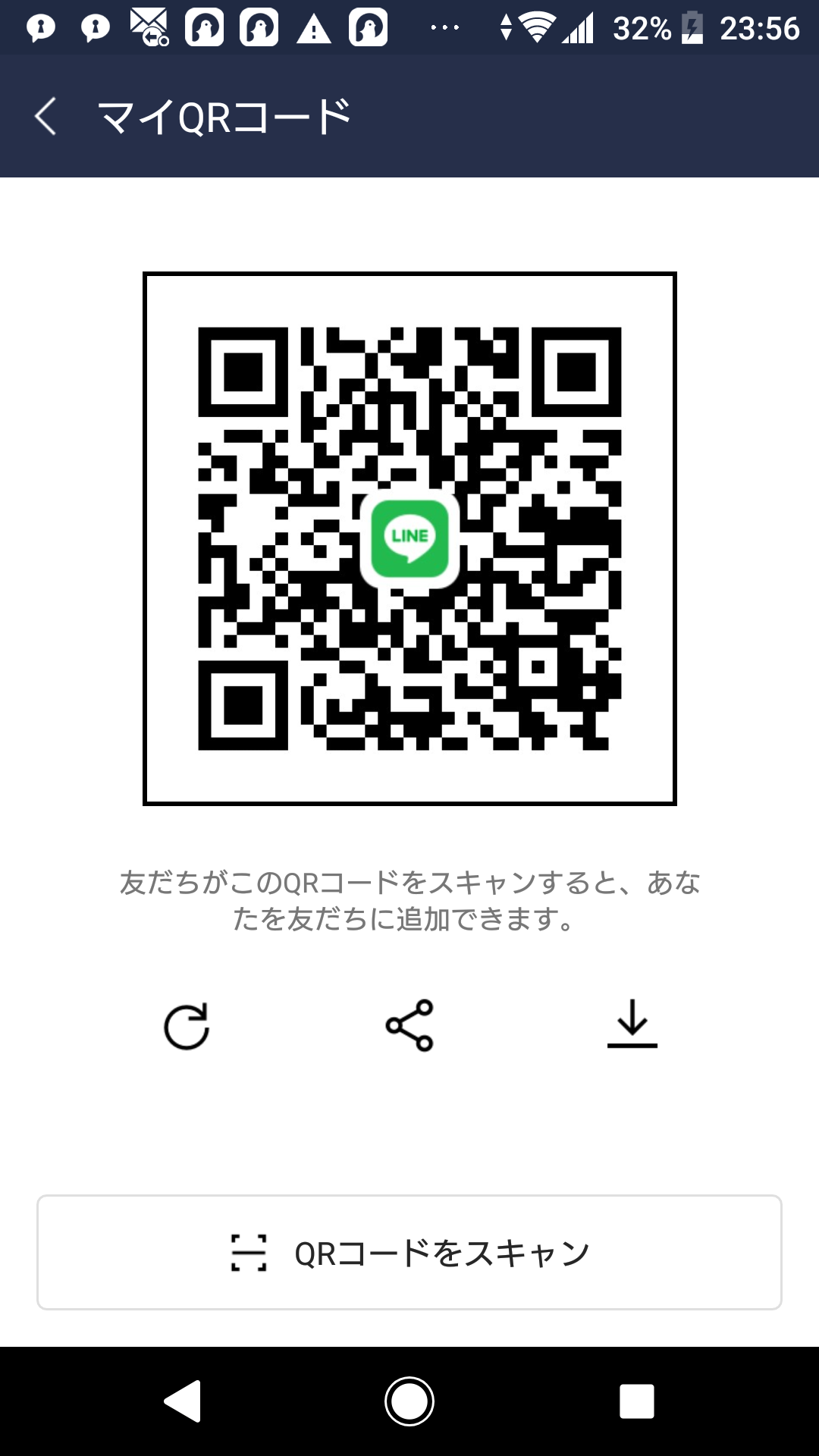819x1456 pixels.
Task: Go back from My QR code screen
Action: tap(45, 117)
